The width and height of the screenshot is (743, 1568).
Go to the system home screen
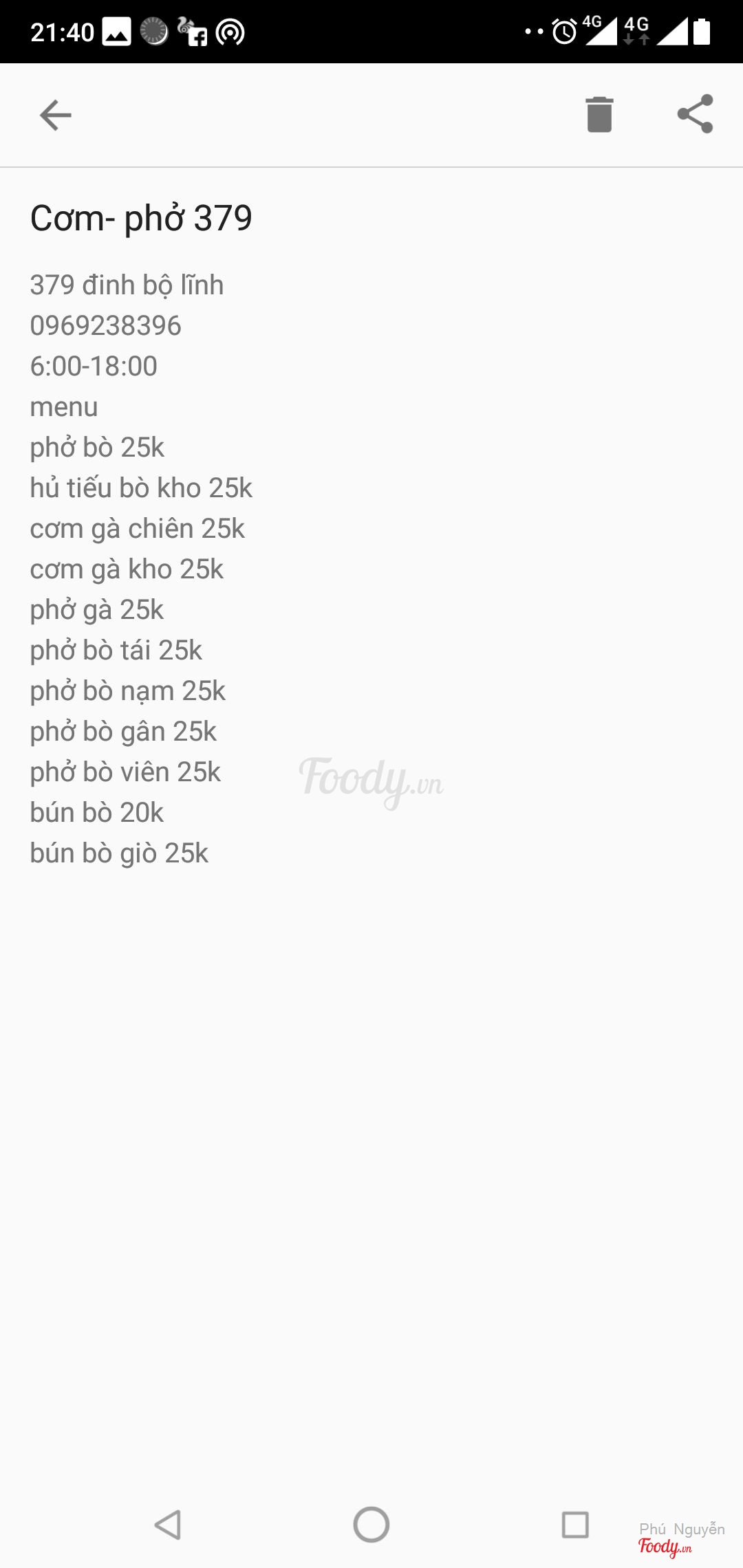pyautogui.click(x=371, y=1525)
